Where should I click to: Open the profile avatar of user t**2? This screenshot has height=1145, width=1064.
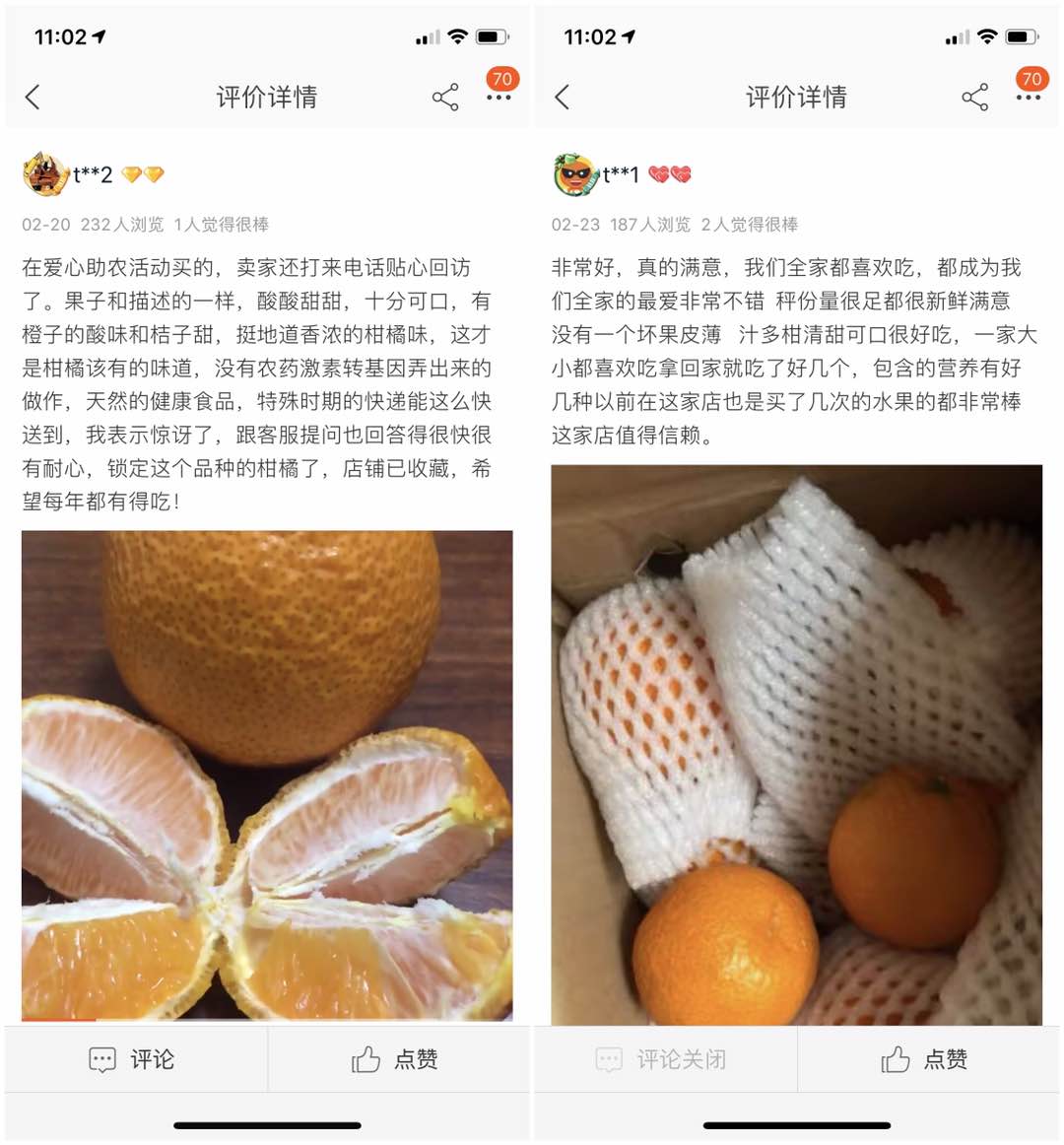tap(45, 174)
